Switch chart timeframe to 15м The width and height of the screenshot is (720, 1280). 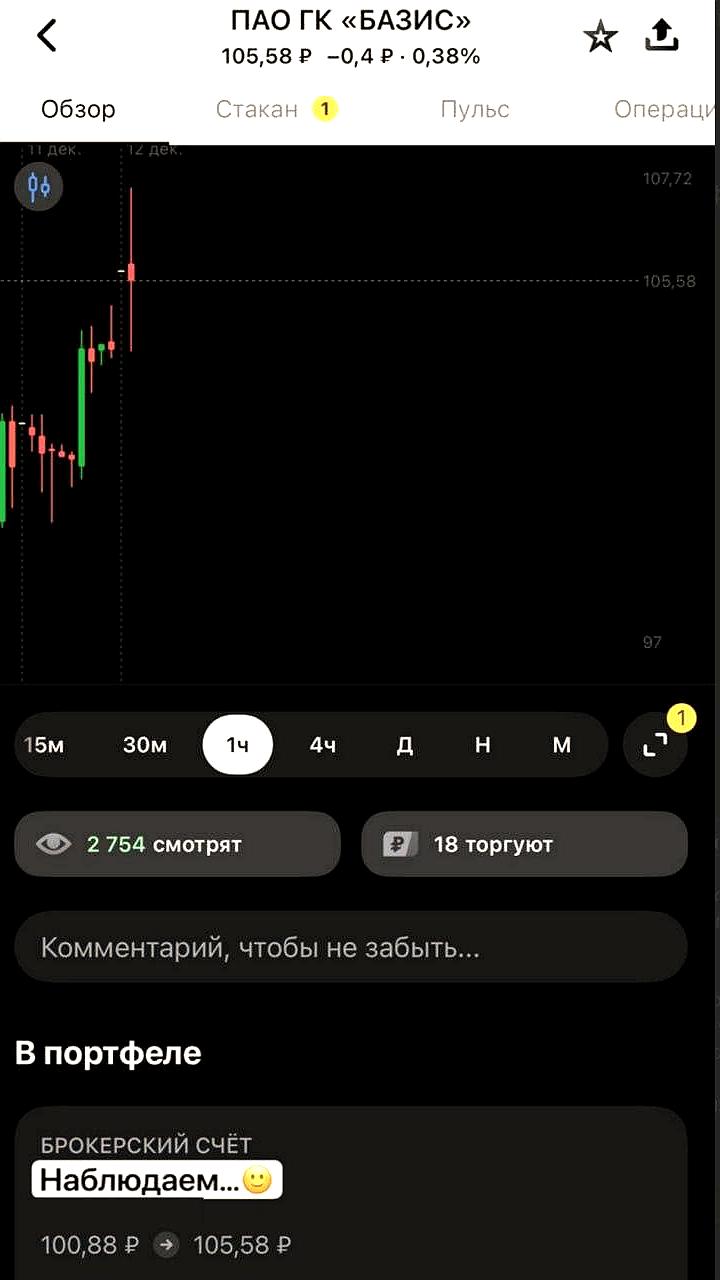[44, 745]
